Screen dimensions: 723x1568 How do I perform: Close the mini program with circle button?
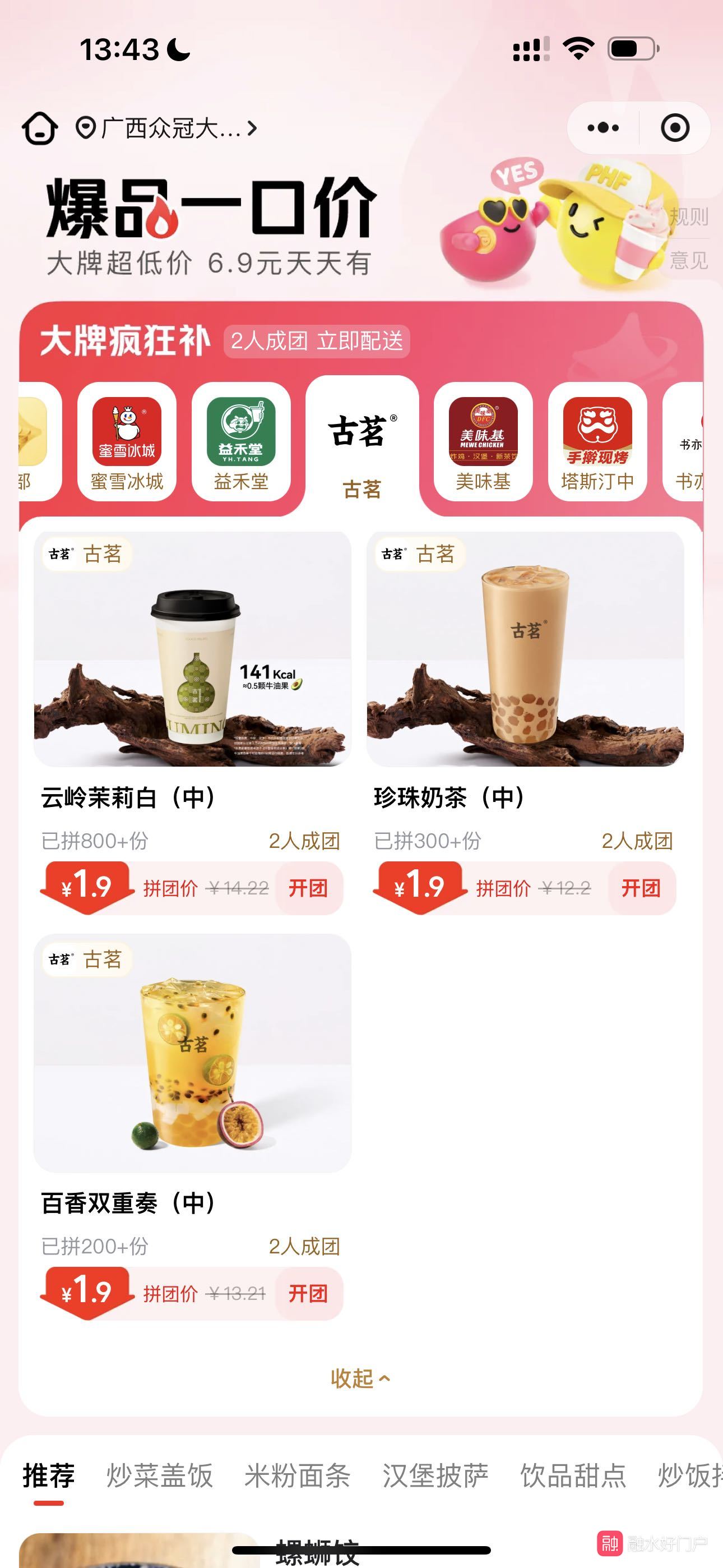(675, 128)
